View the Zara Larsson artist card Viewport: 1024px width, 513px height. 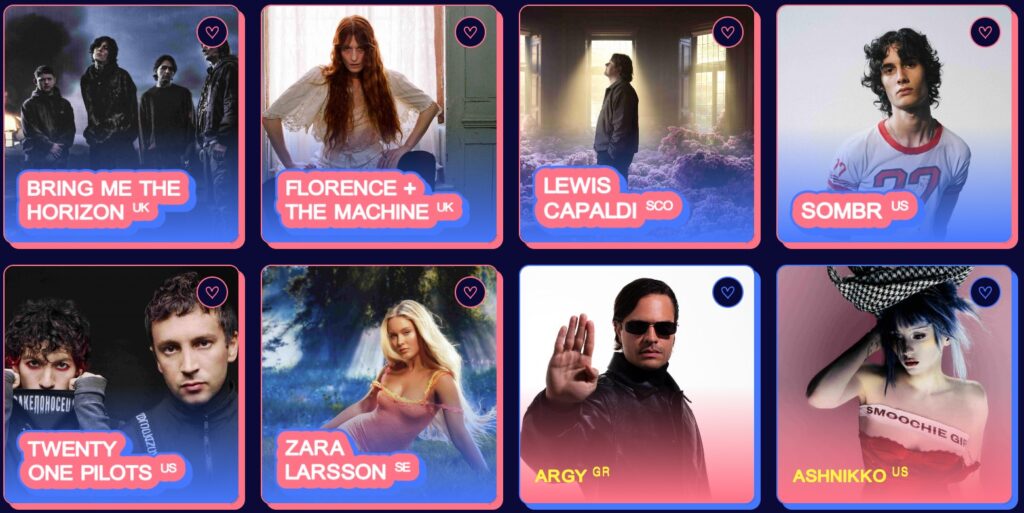378,385
